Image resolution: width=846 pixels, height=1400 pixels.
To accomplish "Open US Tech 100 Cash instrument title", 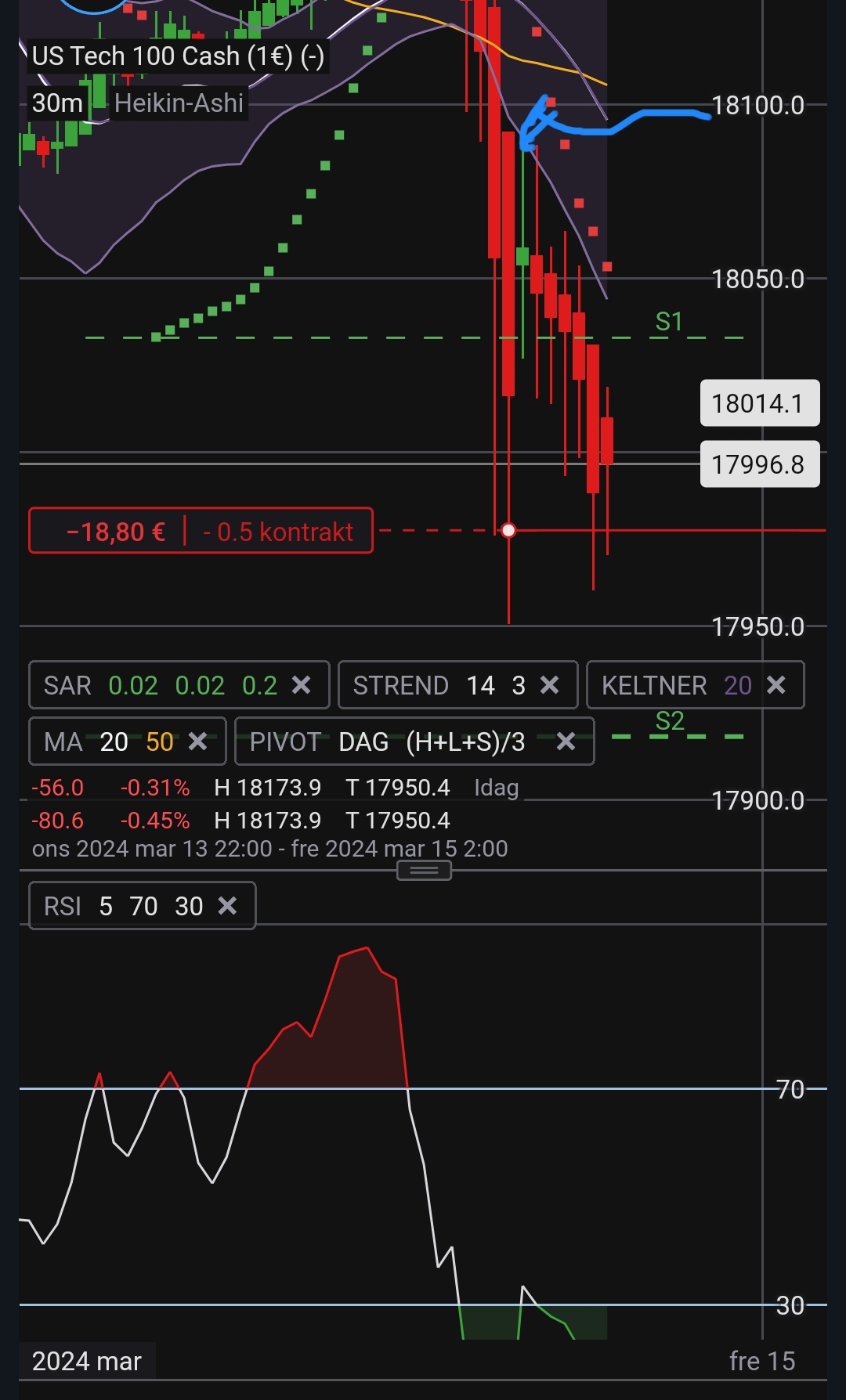I will point(178,56).
